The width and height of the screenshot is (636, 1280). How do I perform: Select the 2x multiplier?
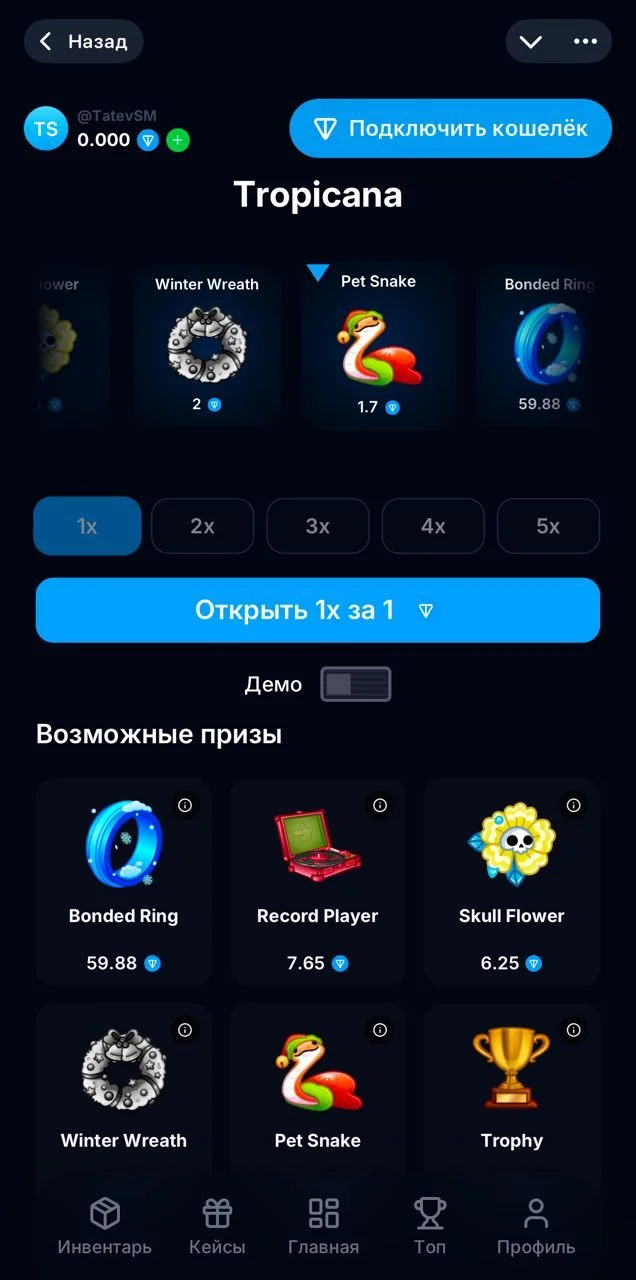click(x=202, y=526)
